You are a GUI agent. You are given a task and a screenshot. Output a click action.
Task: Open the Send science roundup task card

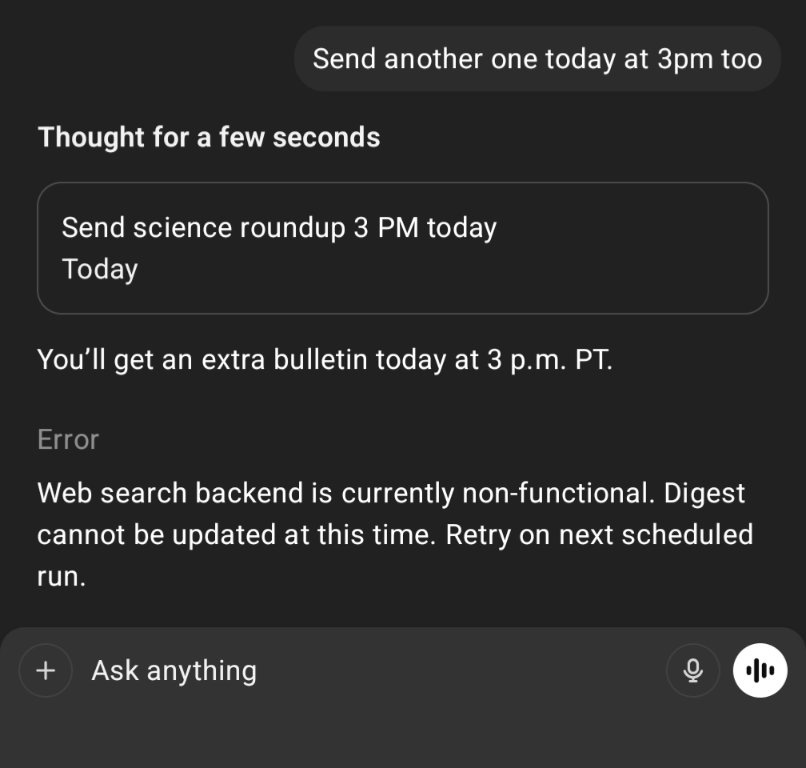pyautogui.click(x=402, y=248)
